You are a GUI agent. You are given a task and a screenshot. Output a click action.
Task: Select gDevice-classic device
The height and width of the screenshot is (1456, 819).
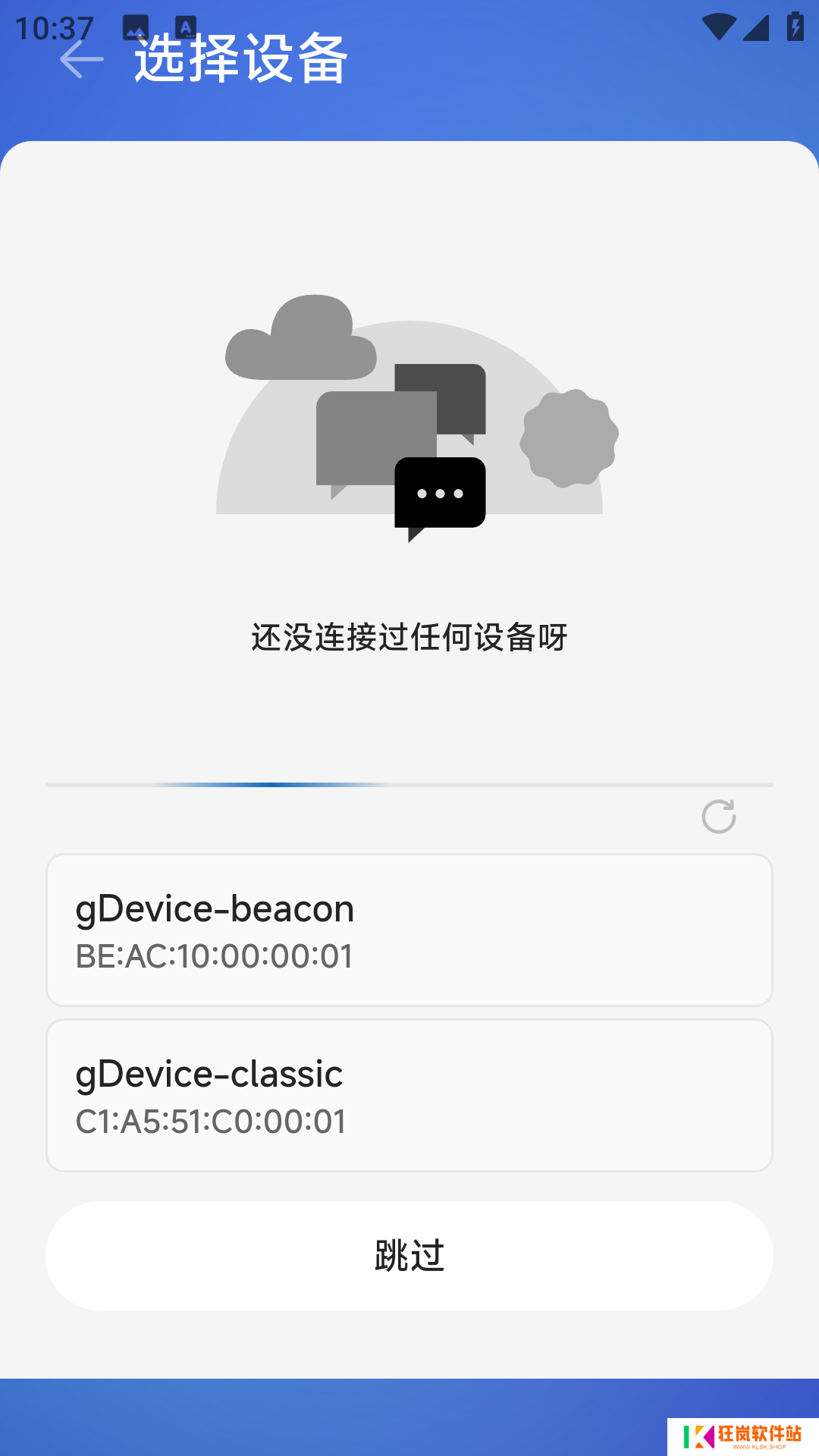pos(409,1095)
